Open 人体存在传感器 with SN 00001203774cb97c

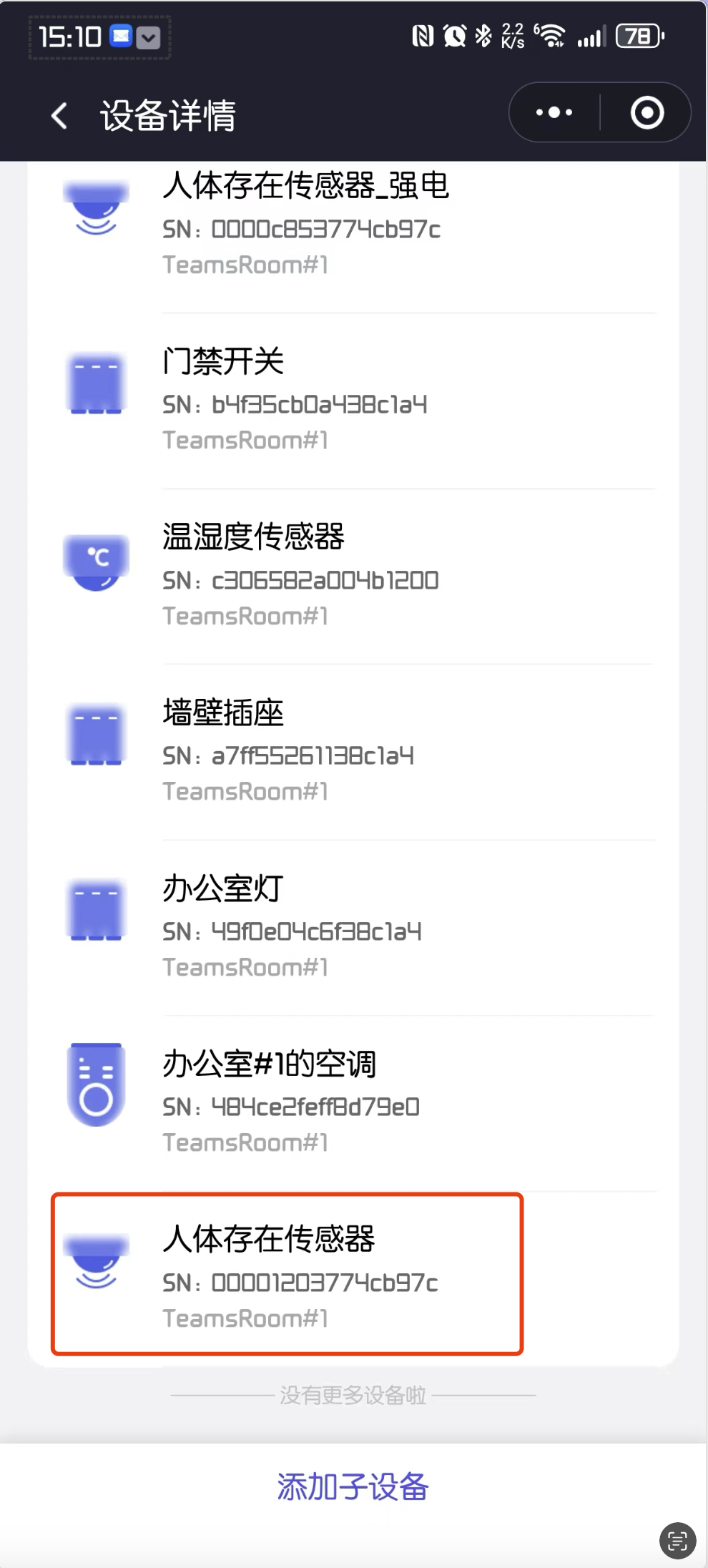[x=287, y=1274]
